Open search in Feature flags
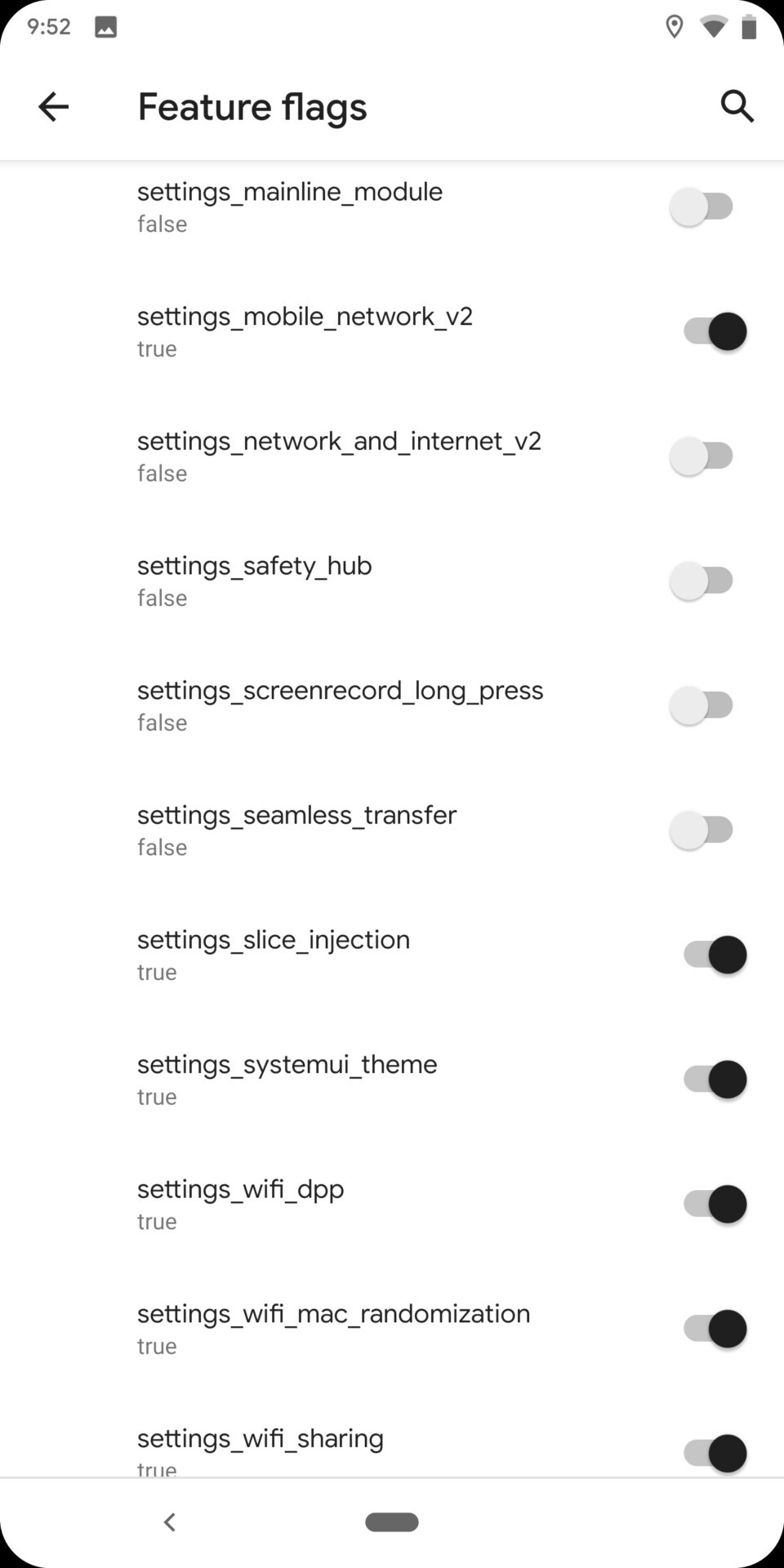Viewport: 784px width, 1568px height. (x=737, y=106)
